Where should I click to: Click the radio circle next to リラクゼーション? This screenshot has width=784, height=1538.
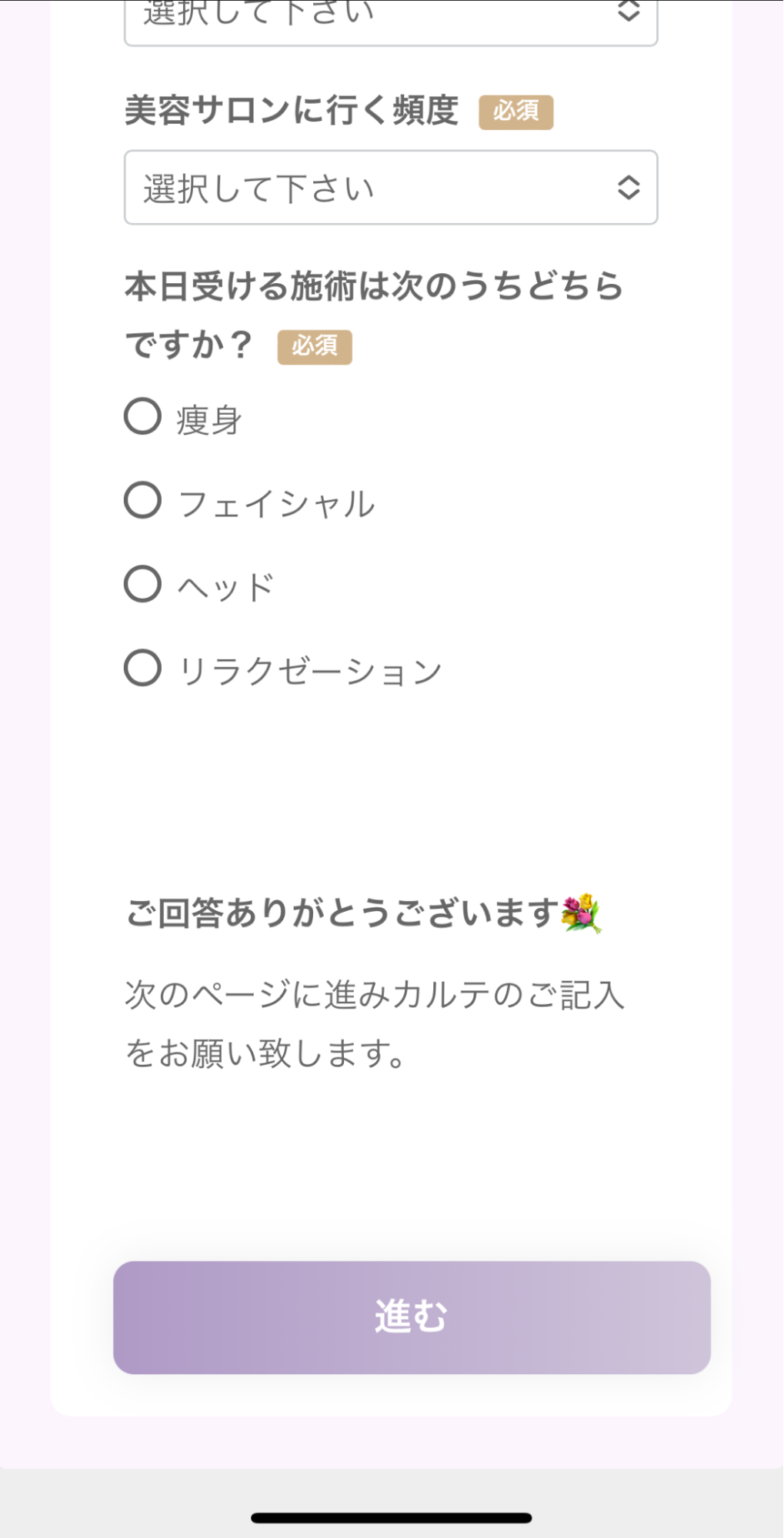coord(142,669)
